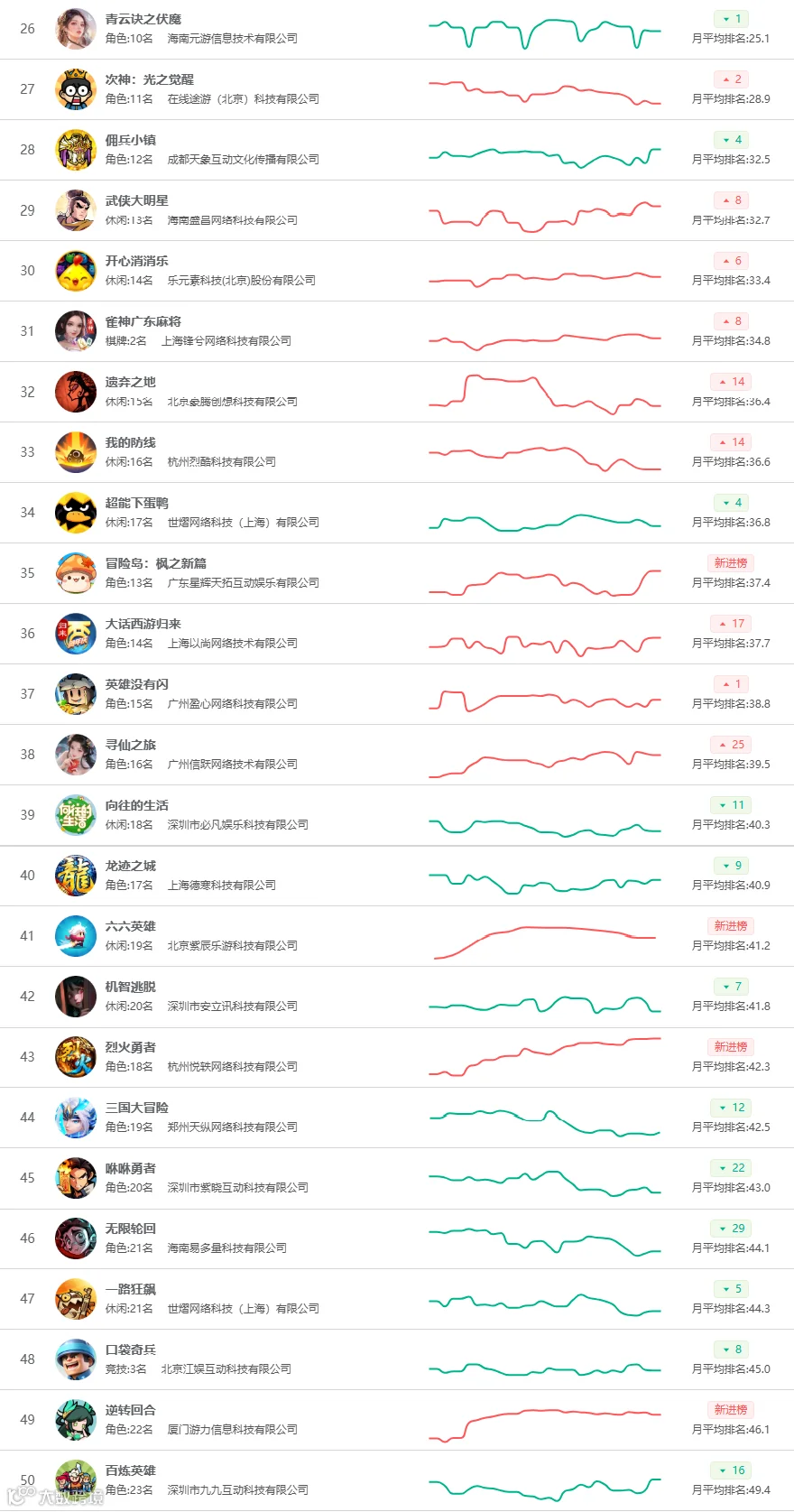Viewport: 794px width, 1512px height.
Task: Select 我的防线 in the list
Action: (397, 452)
